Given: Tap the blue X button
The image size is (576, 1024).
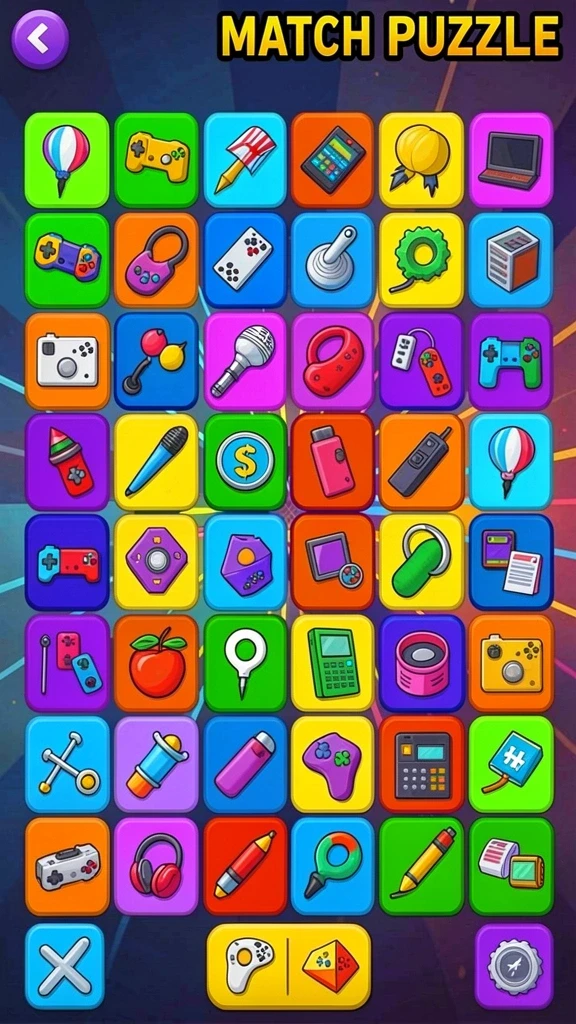Looking at the screenshot, I should click(x=65, y=966).
